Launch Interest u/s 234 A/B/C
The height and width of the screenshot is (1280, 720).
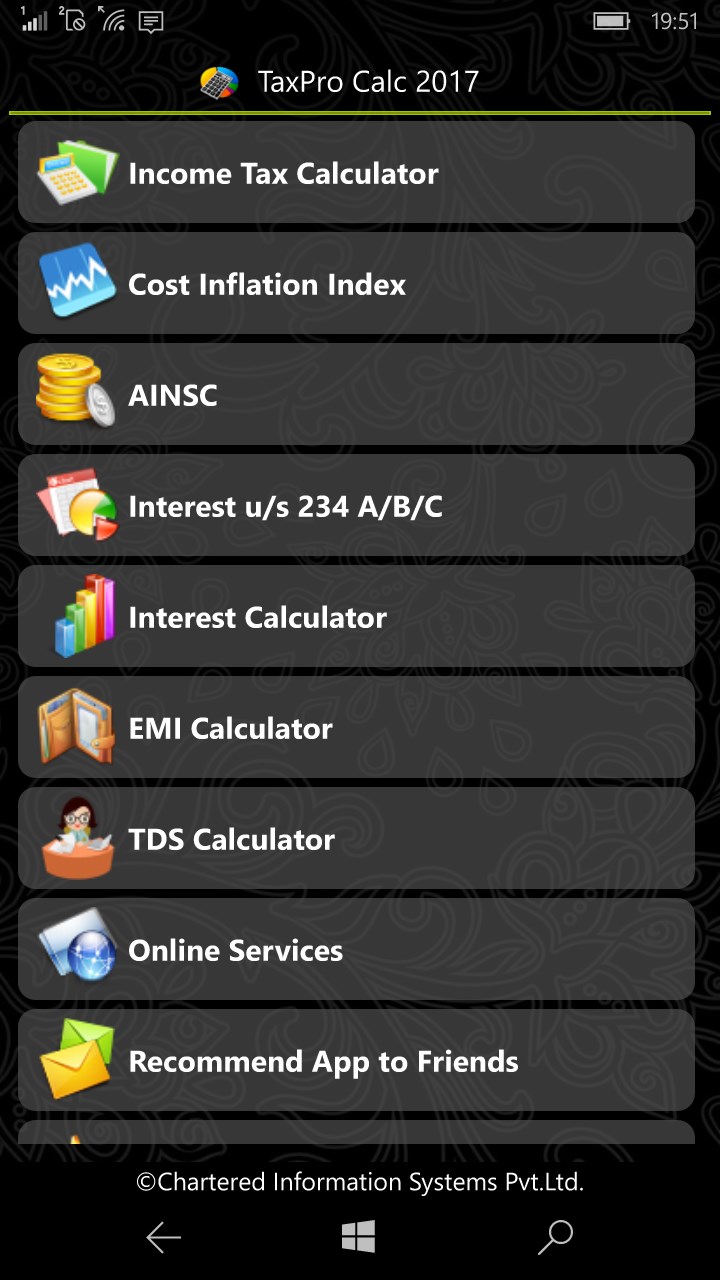point(356,506)
